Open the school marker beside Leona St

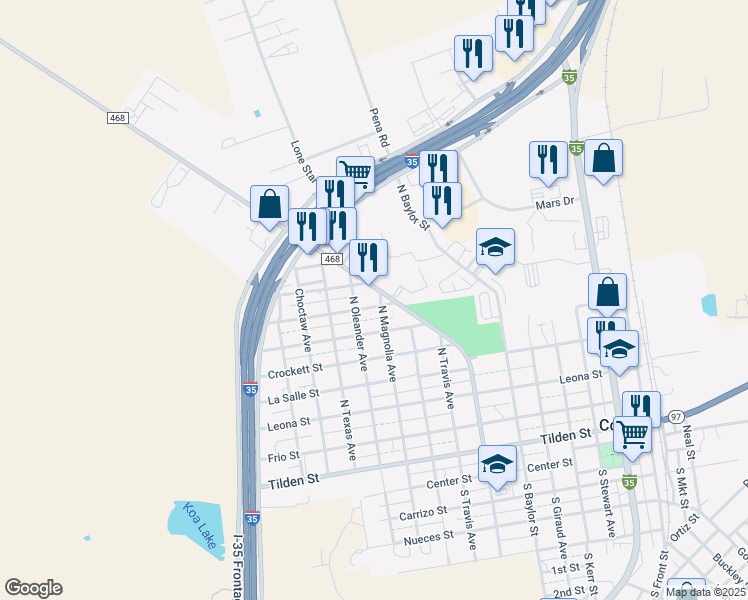click(619, 351)
